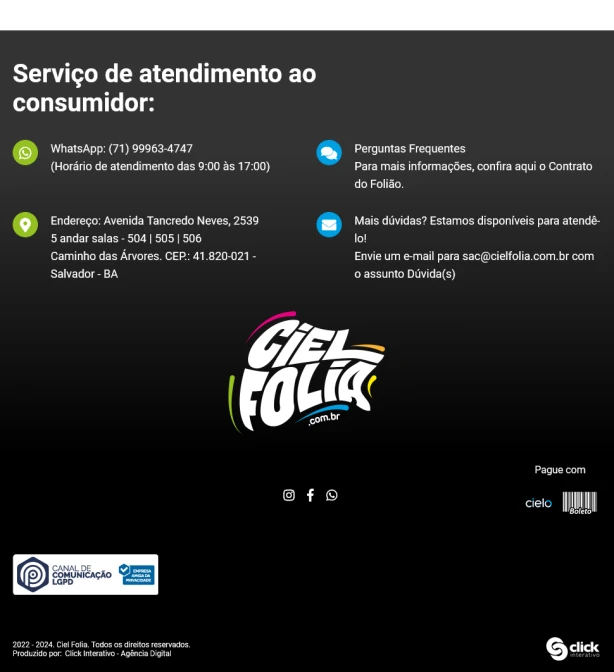Open Perguntas Frequentes
This screenshot has width=614, height=672.
(x=409, y=148)
